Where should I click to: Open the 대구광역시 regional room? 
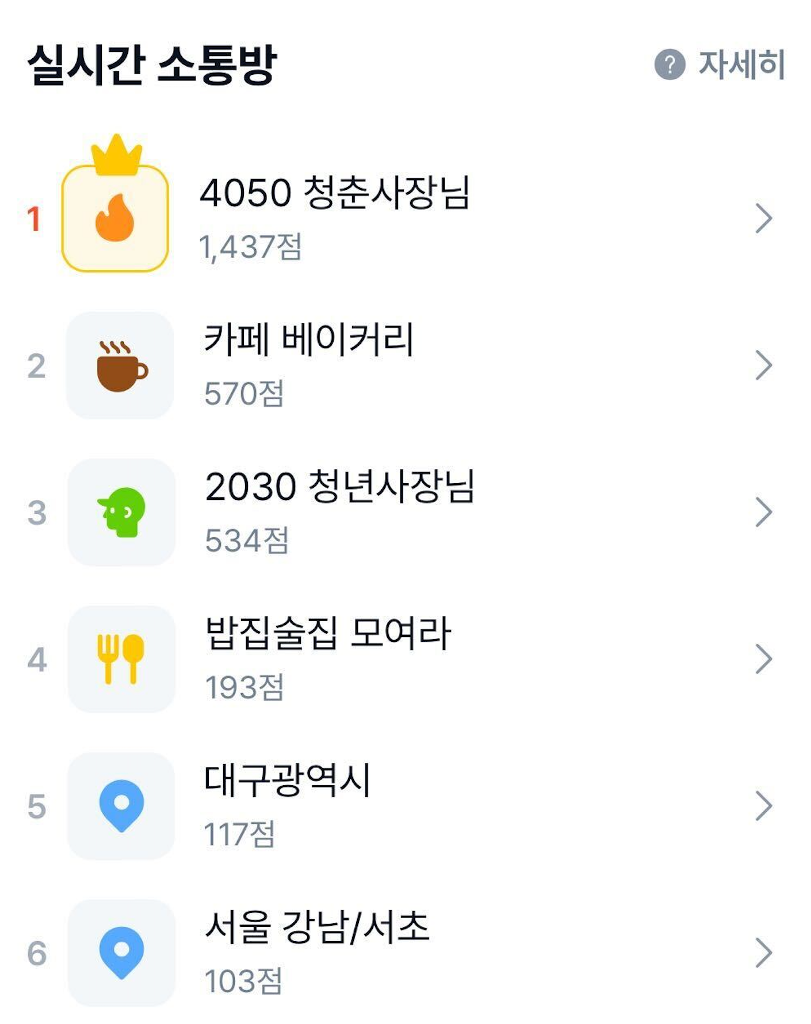[x=288, y=781]
